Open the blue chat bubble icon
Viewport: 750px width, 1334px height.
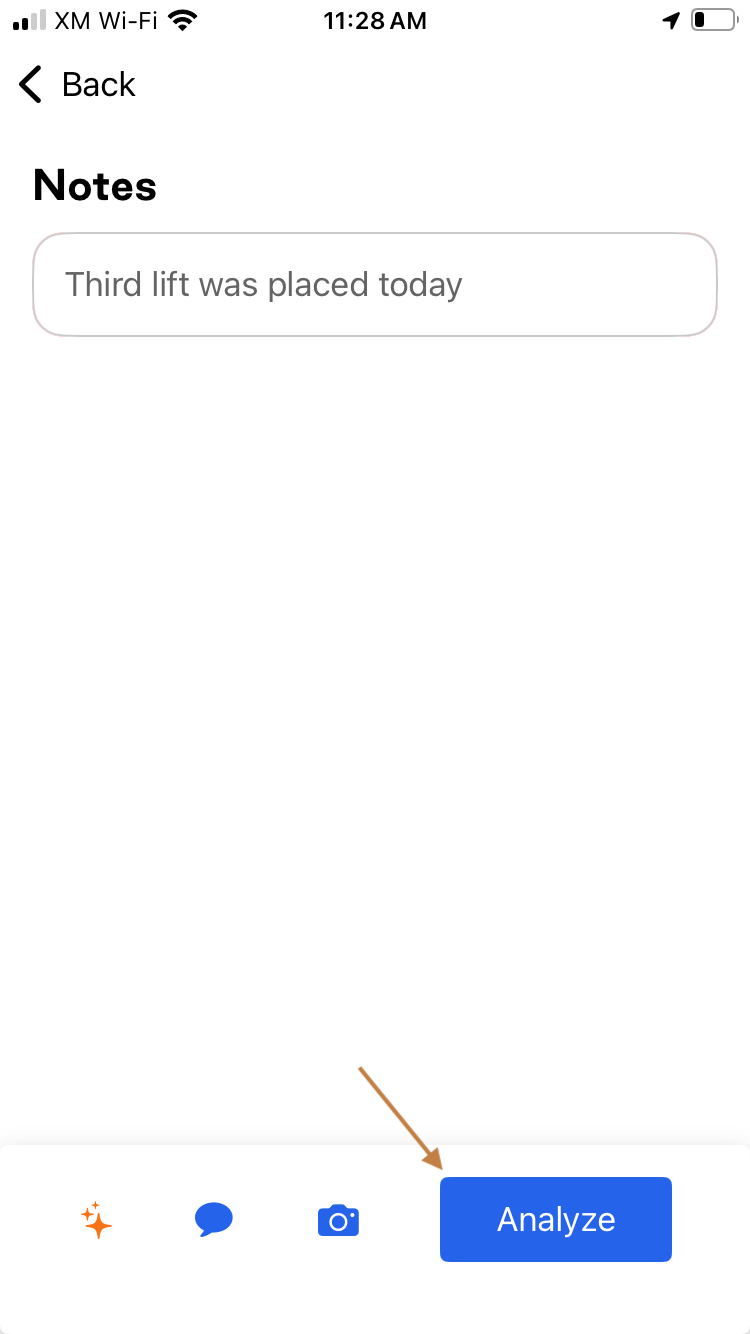(214, 1220)
